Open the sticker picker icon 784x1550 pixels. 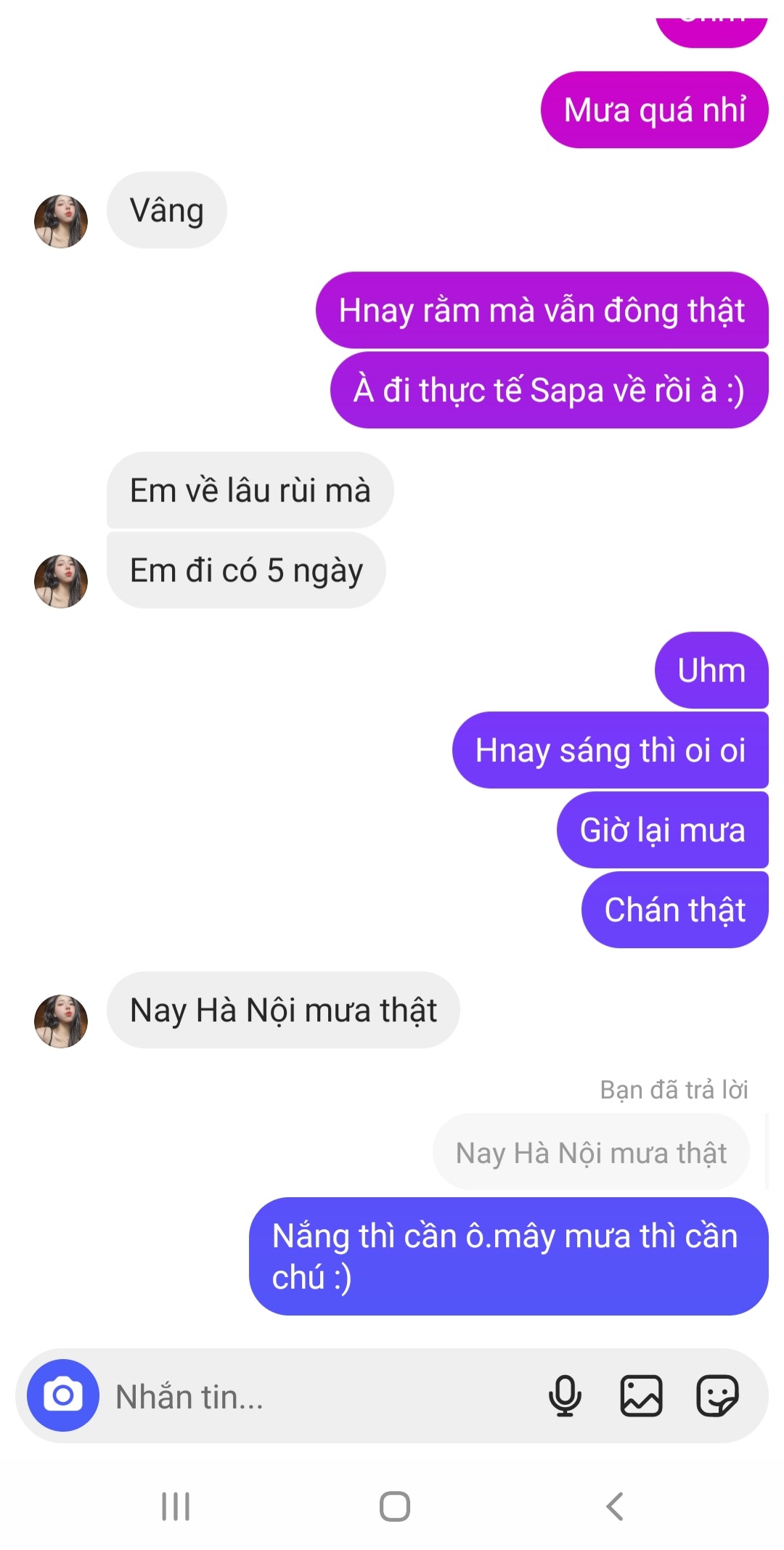717,1395
